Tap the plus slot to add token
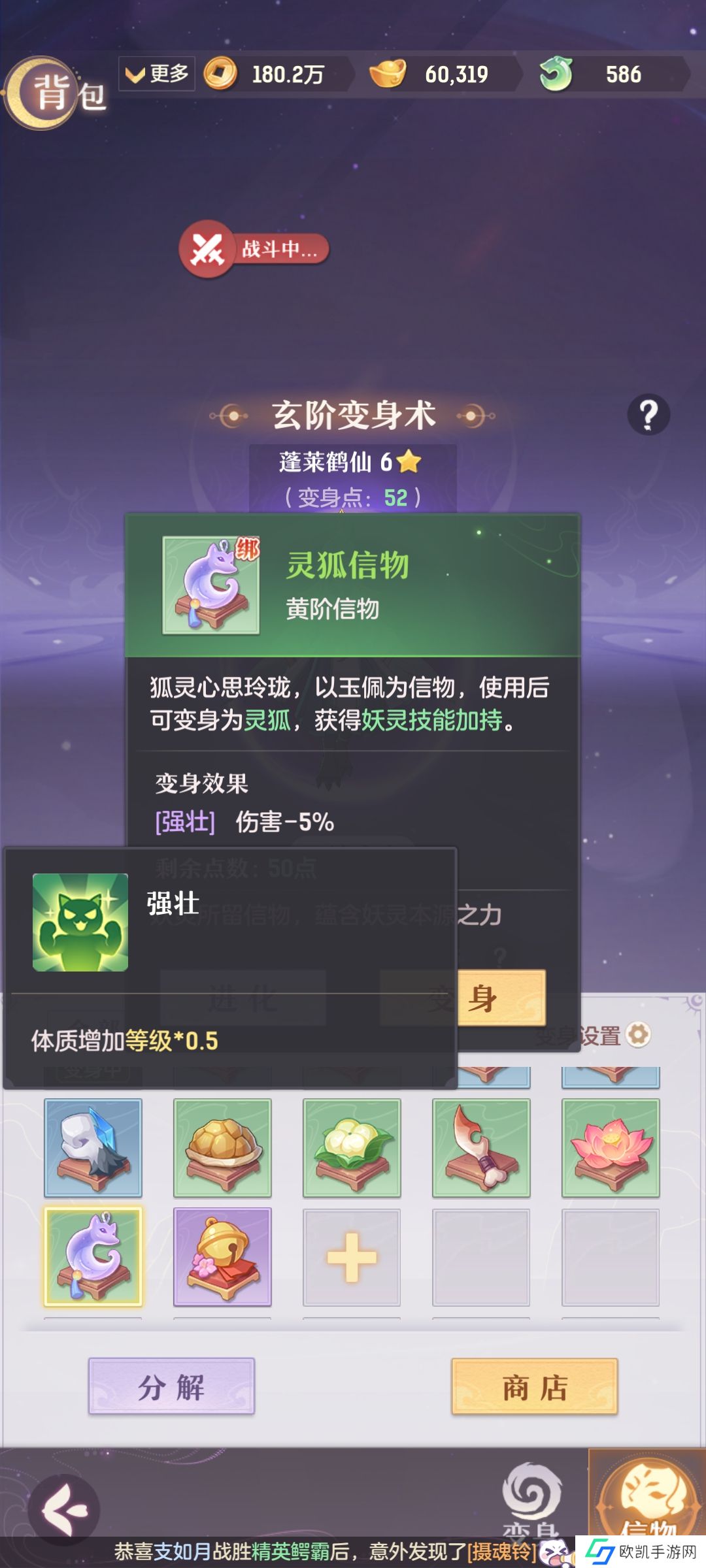Screen dimensions: 706x1568 click(x=352, y=1256)
